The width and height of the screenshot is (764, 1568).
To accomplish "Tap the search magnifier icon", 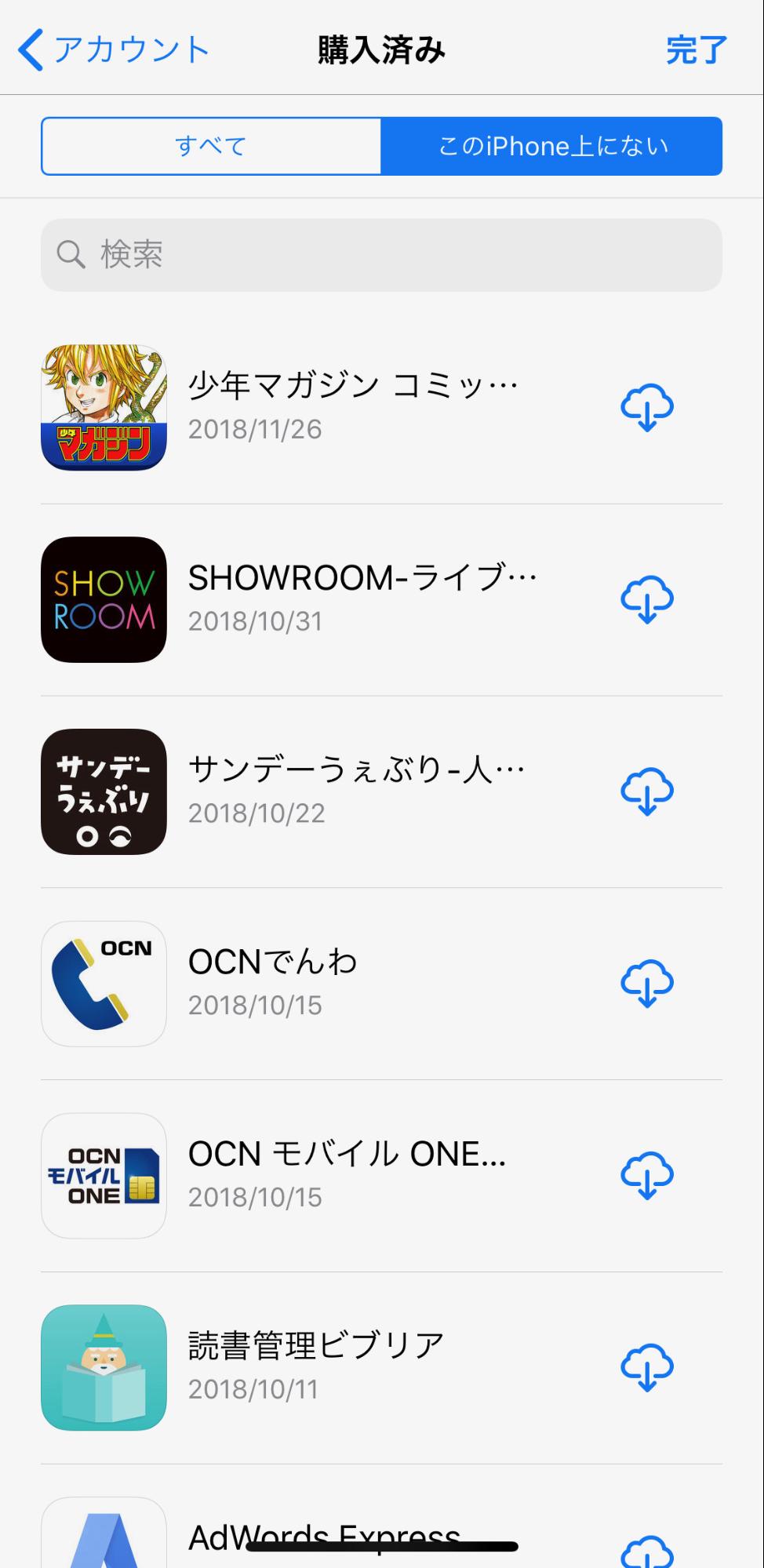I will pyautogui.click(x=71, y=253).
